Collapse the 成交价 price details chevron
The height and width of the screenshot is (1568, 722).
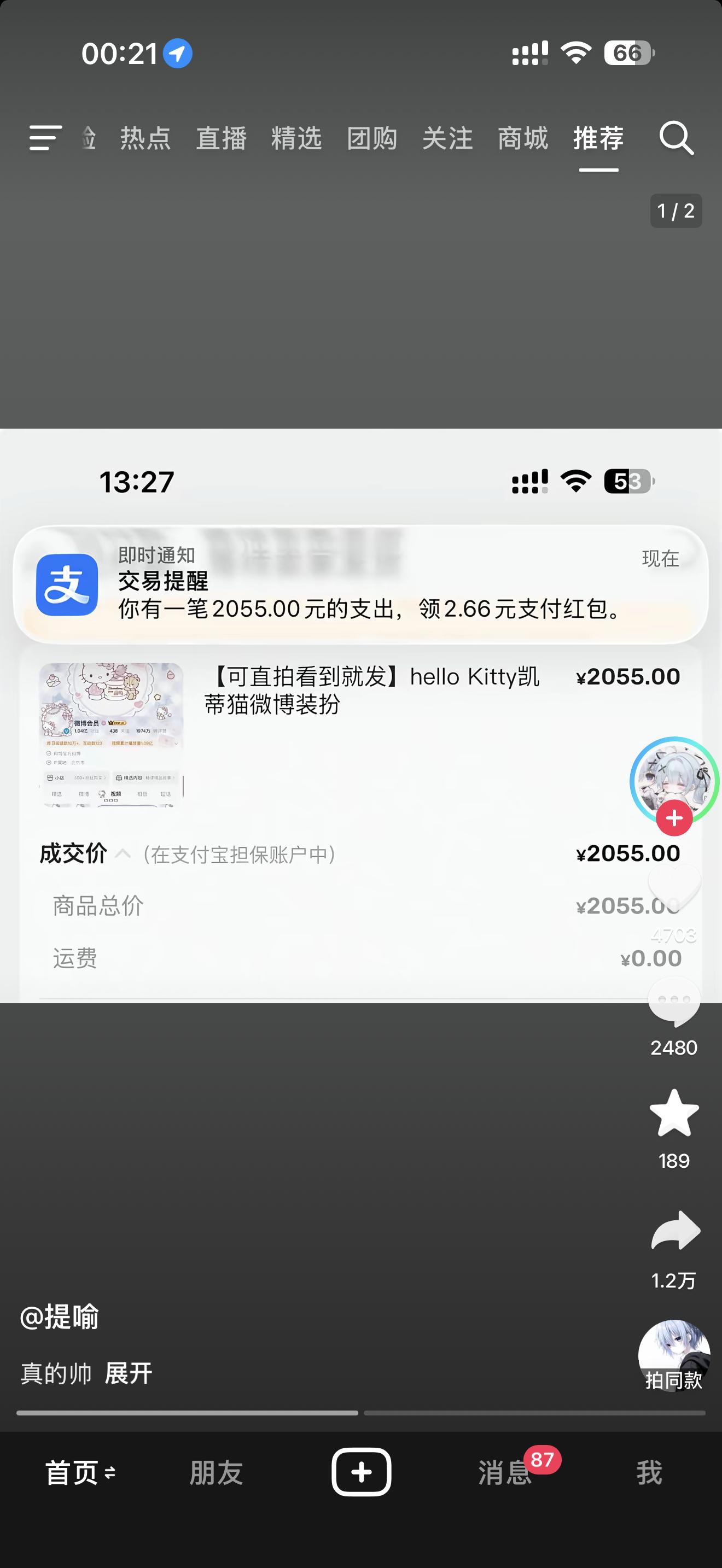(124, 853)
